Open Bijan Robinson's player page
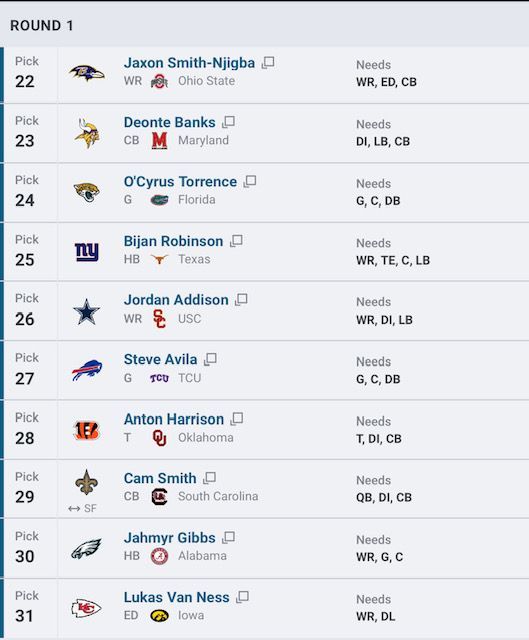Viewport: 529px width, 640px height. 173,241
